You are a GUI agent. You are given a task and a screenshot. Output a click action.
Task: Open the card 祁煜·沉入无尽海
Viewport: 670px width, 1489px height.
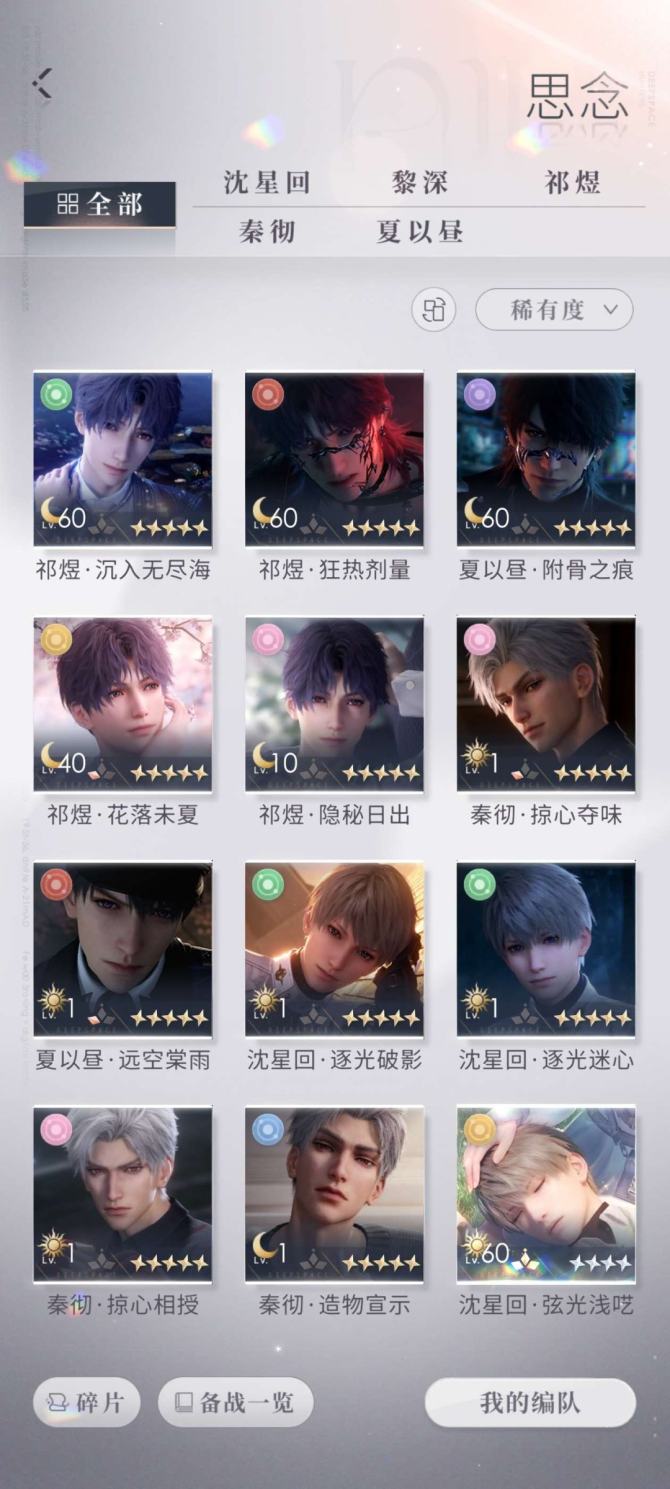(x=123, y=459)
